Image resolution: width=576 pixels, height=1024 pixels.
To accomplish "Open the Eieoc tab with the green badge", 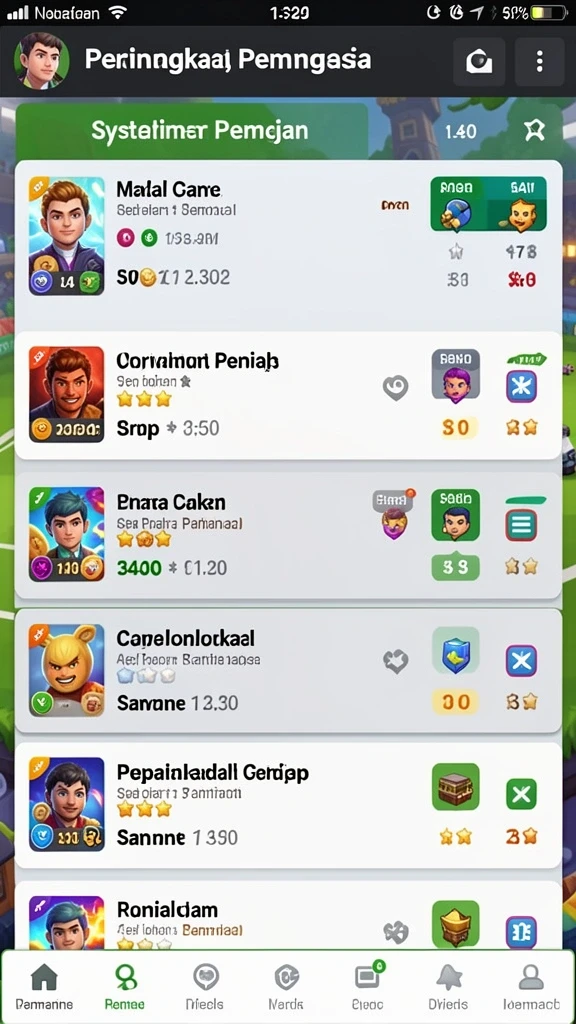I will 368,987.
